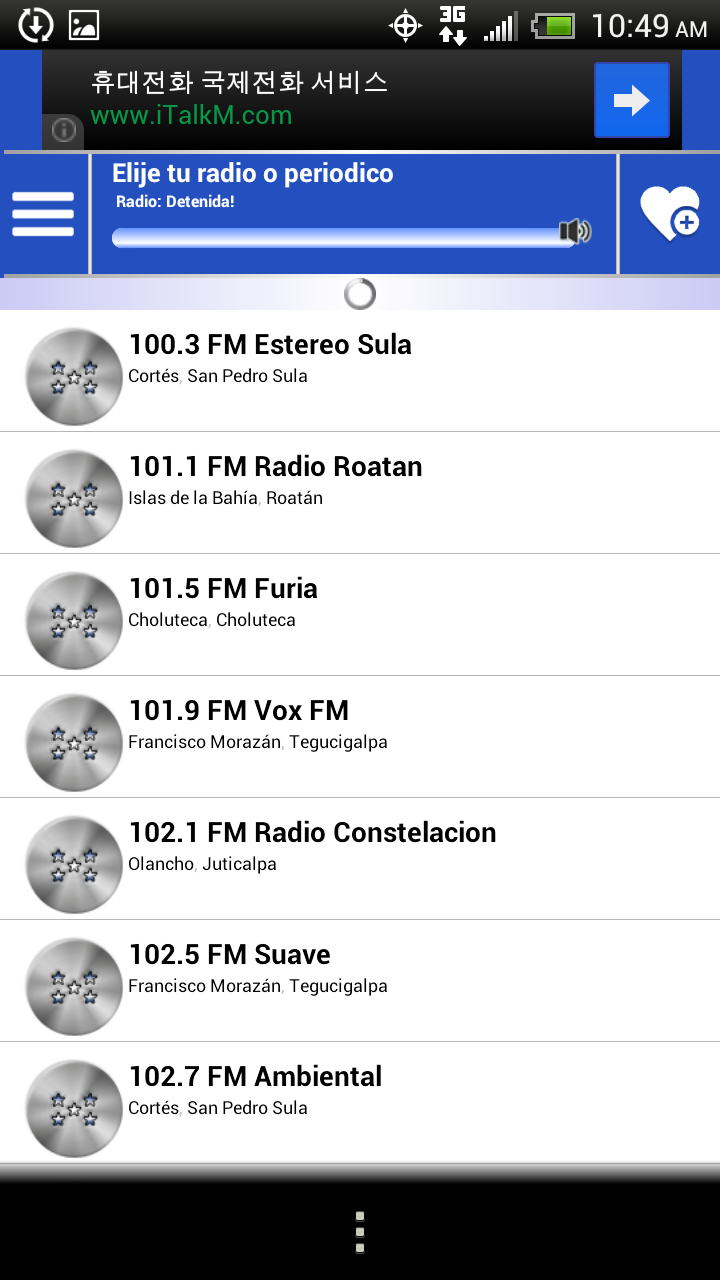Choose 102.1 FM Radio Constelacion
Screen dimensions: 720x1280
[x=360, y=859]
